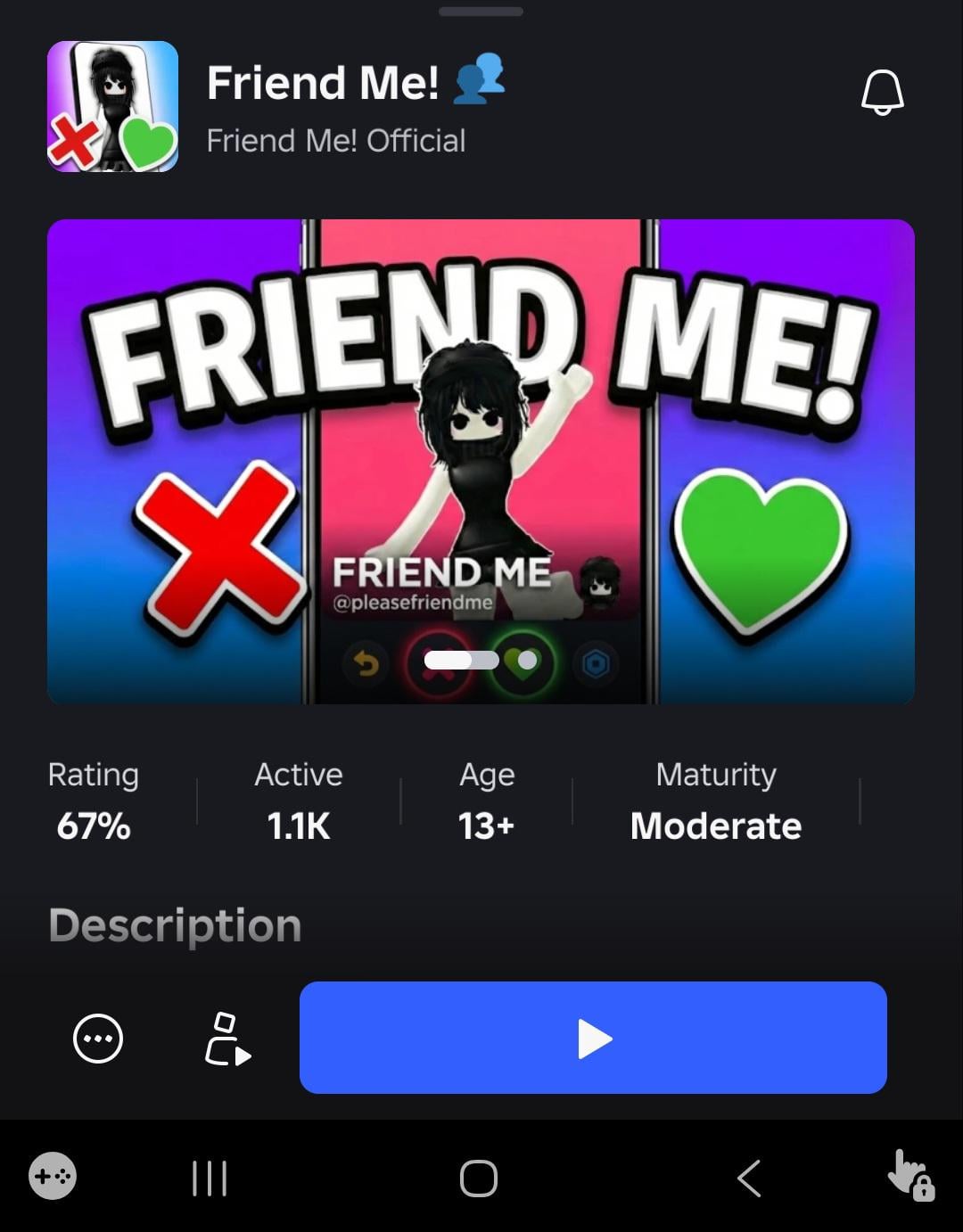Tap the avatar play icon beside the play button
The height and width of the screenshot is (1232, 963).
(x=227, y=1039)
